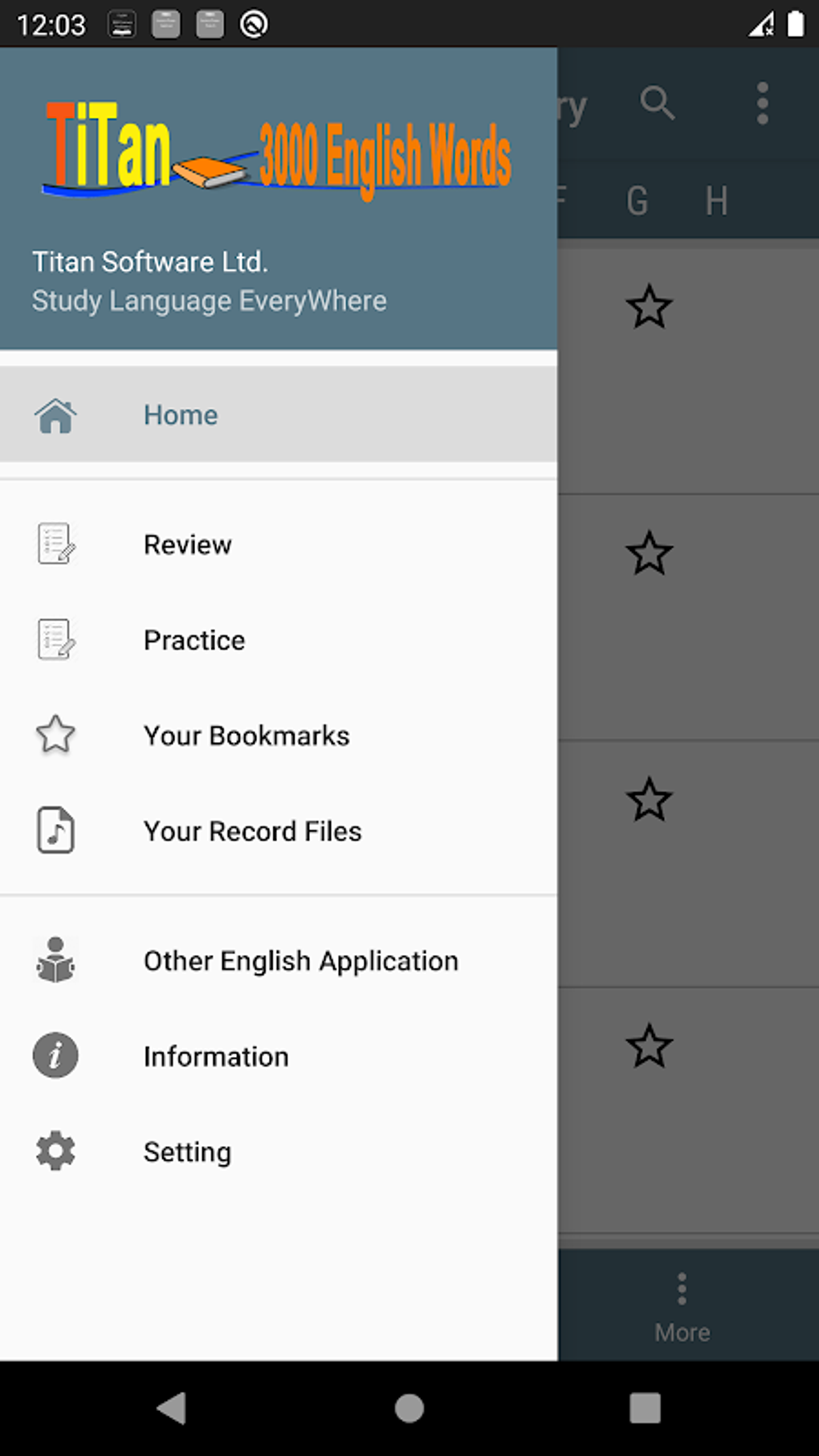Image resolution: width=819 pixels, height=1456 pixels.
Task: Click the music note record files icon
Action: coord(55,830)
